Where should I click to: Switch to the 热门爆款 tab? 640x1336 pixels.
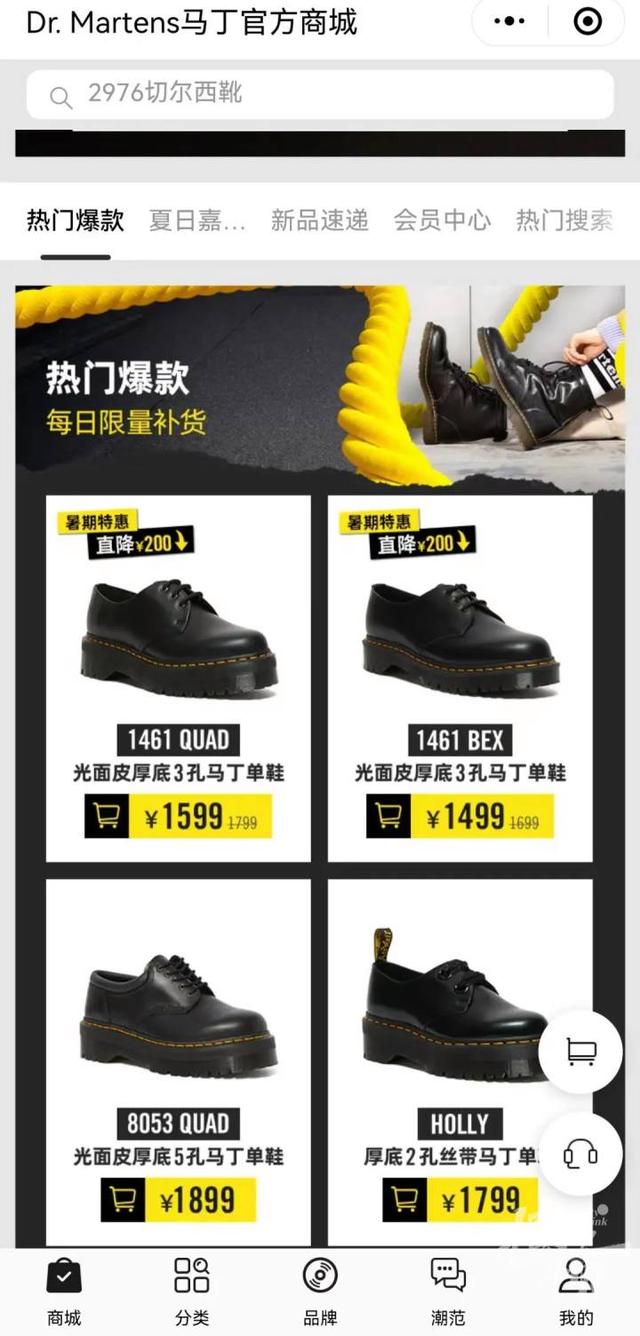(75, 221)
